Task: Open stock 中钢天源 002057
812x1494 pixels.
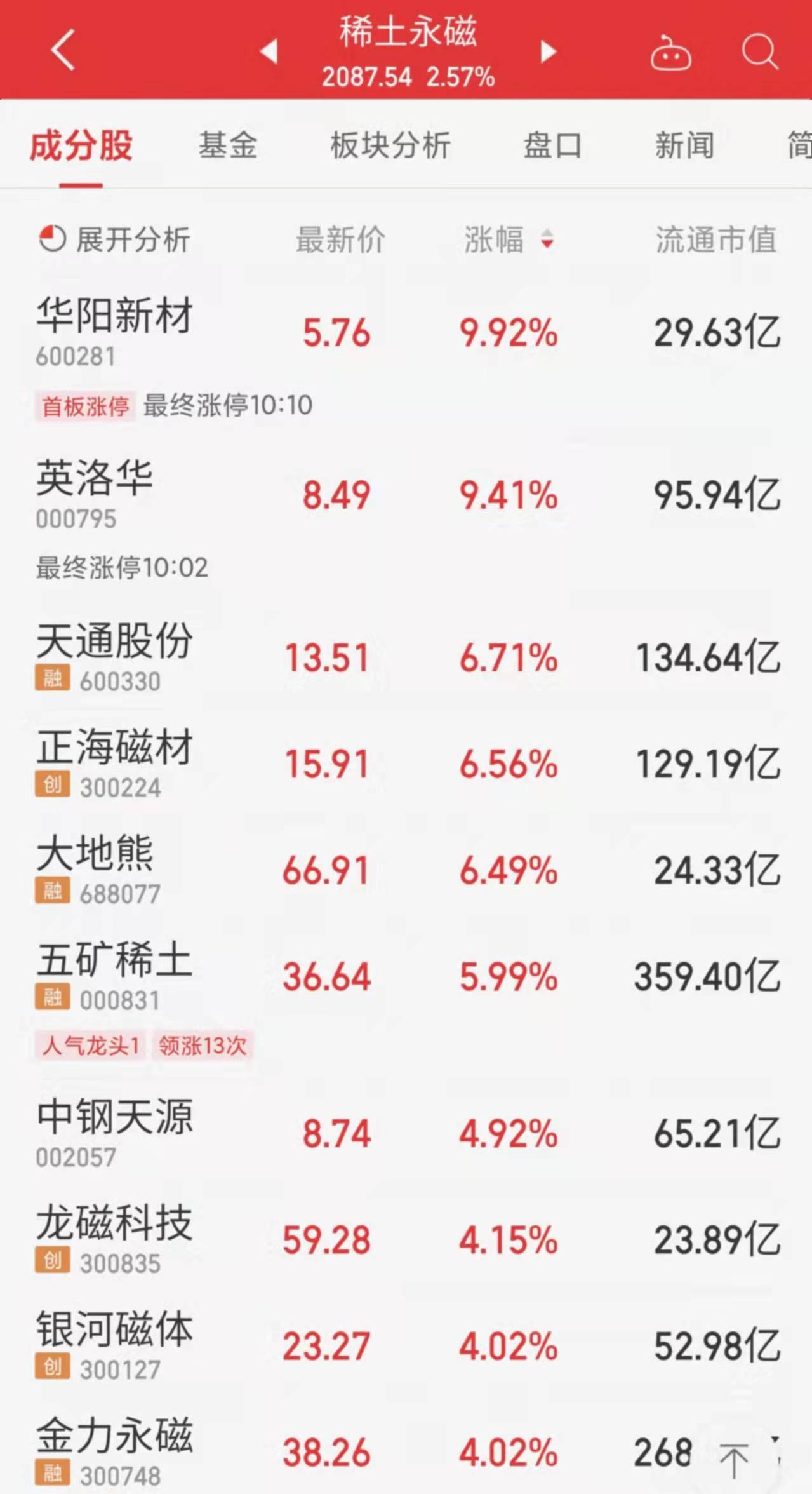Action: point(406,1133)
